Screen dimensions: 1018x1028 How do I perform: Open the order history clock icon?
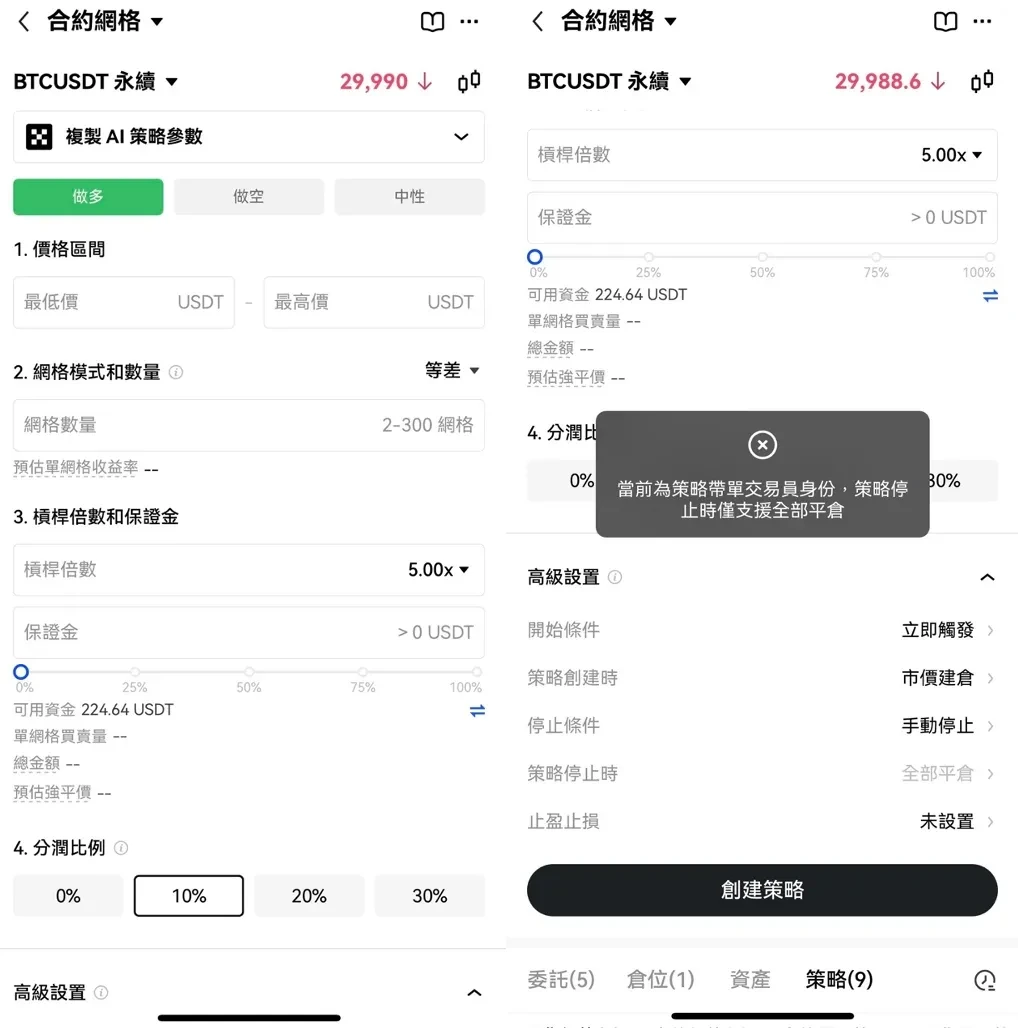click(x=985, y=980)
